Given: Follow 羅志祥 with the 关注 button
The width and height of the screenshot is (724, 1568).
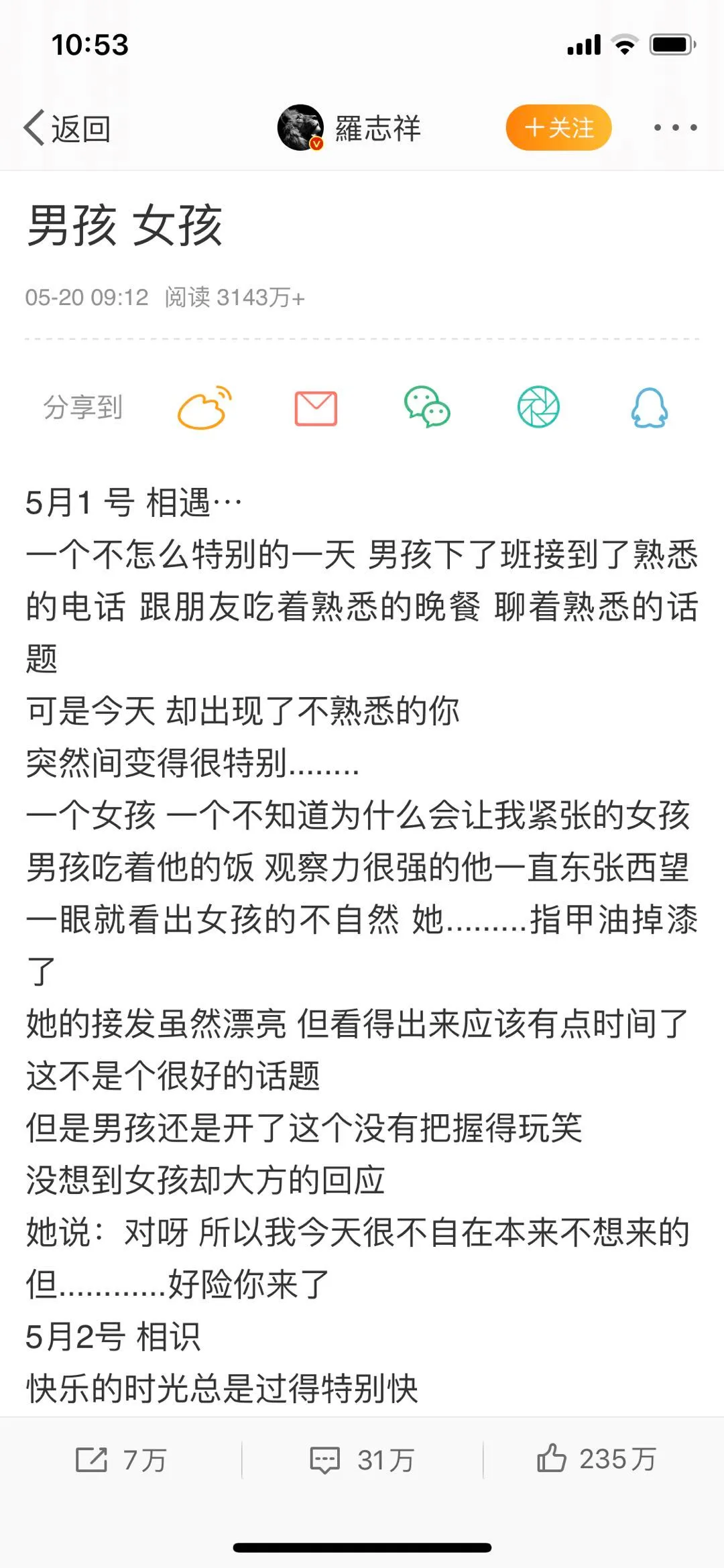Looking at the screenshot, I should 558,127.
